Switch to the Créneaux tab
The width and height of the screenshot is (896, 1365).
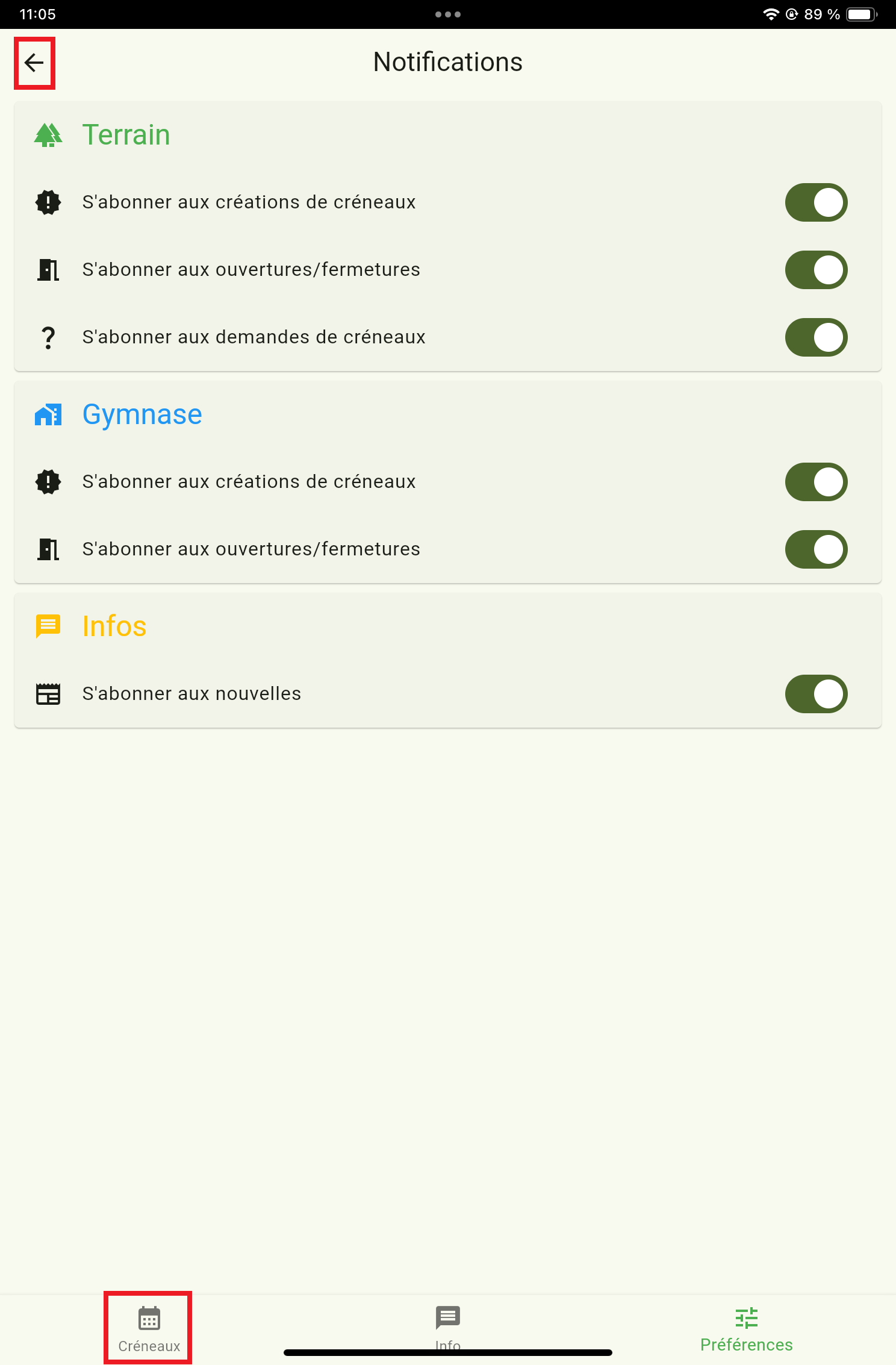coord(149,1328)
